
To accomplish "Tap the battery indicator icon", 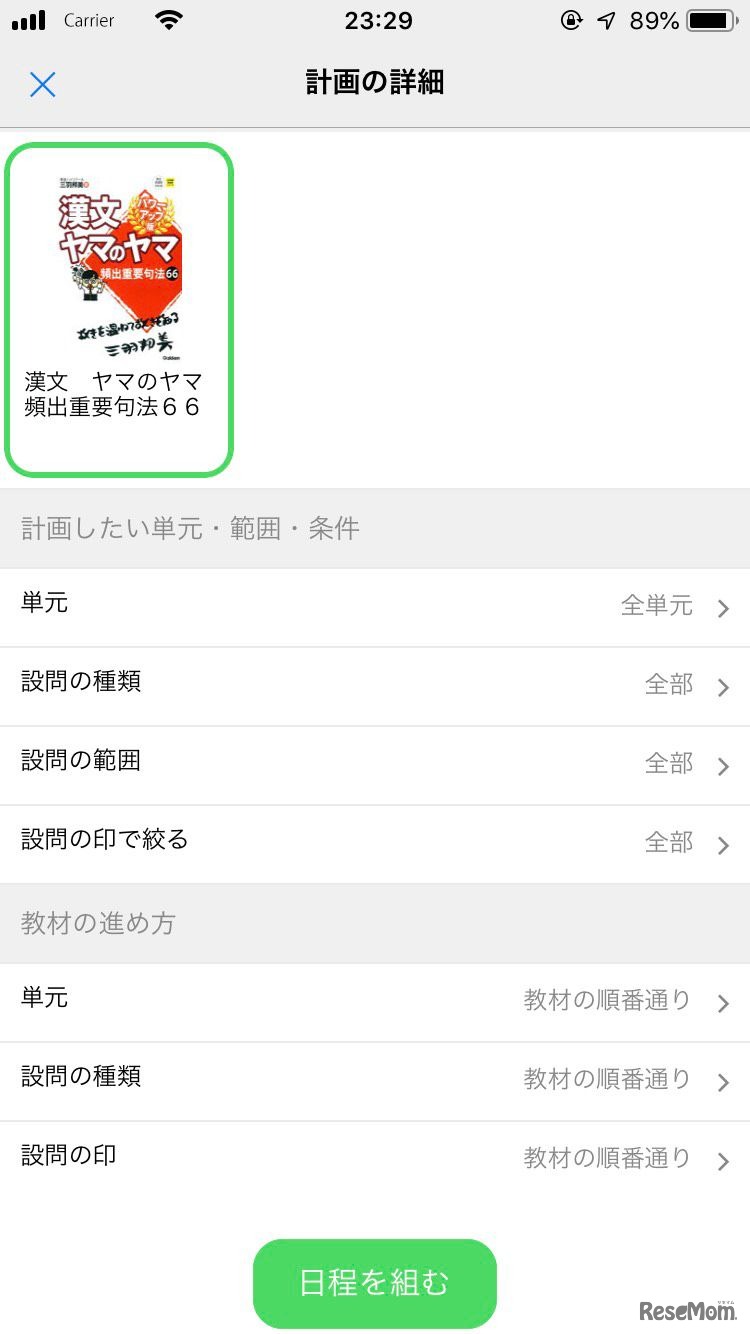I will point(714,18).
